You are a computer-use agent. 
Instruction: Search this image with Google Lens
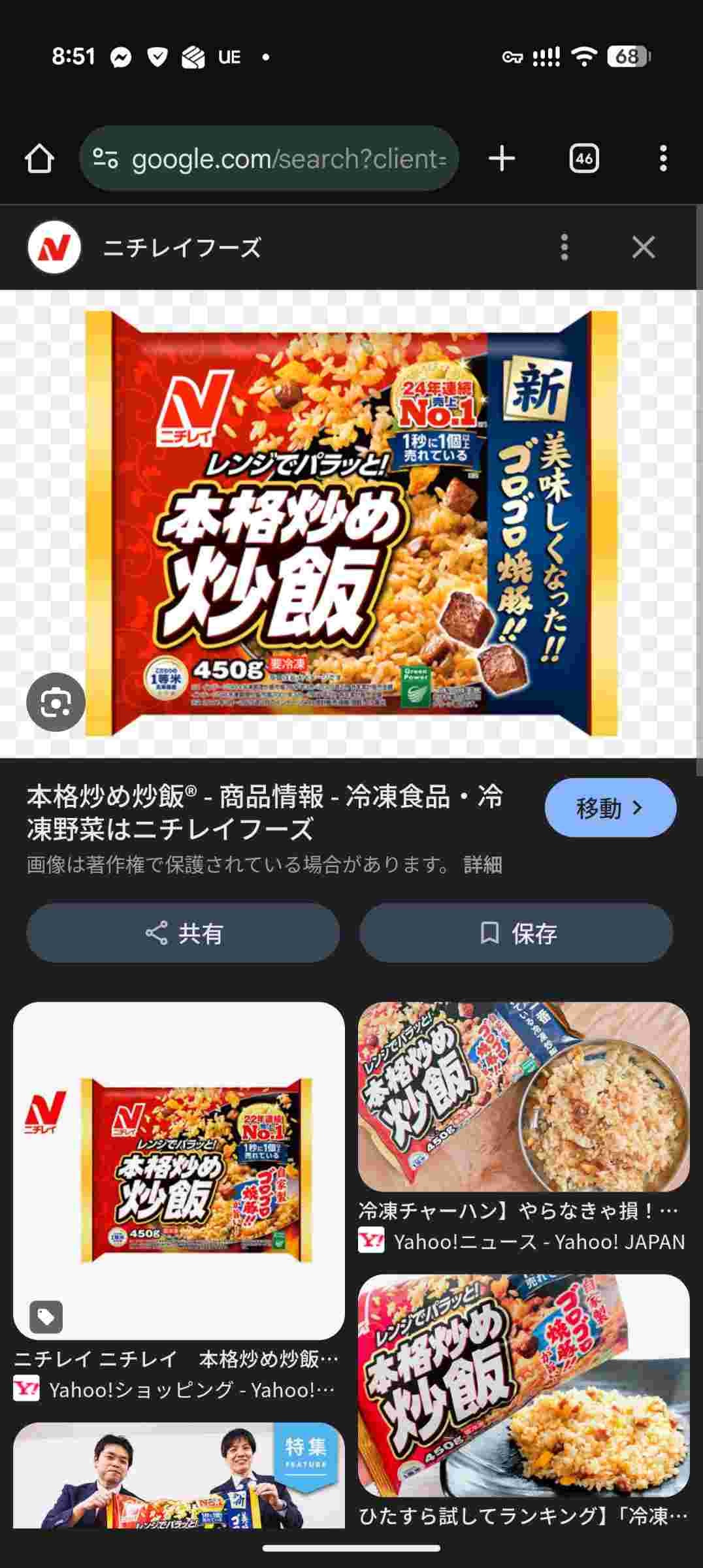(x=56, y=702)
